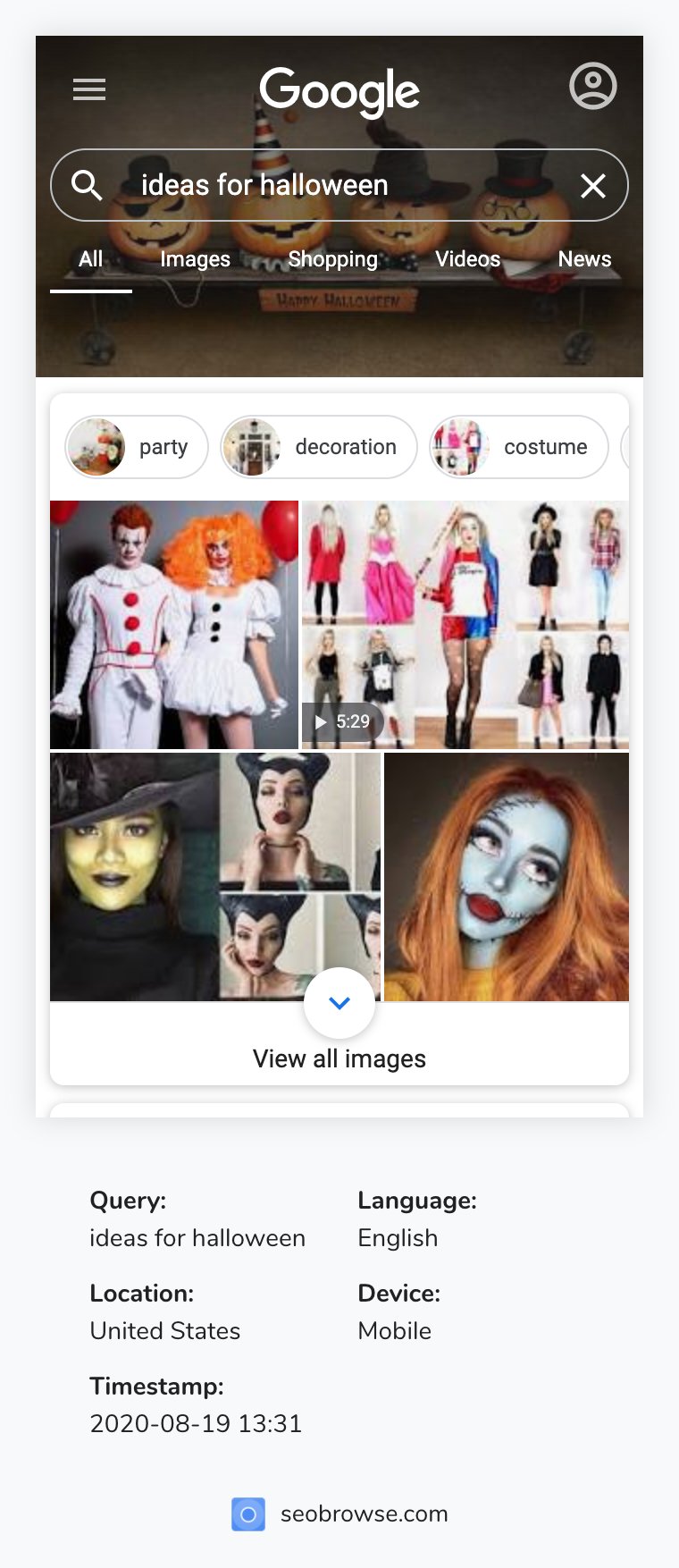Tap the magnifier search icon
The width and height of the screenshot is (679, 1568).
(x=87, y=185)
